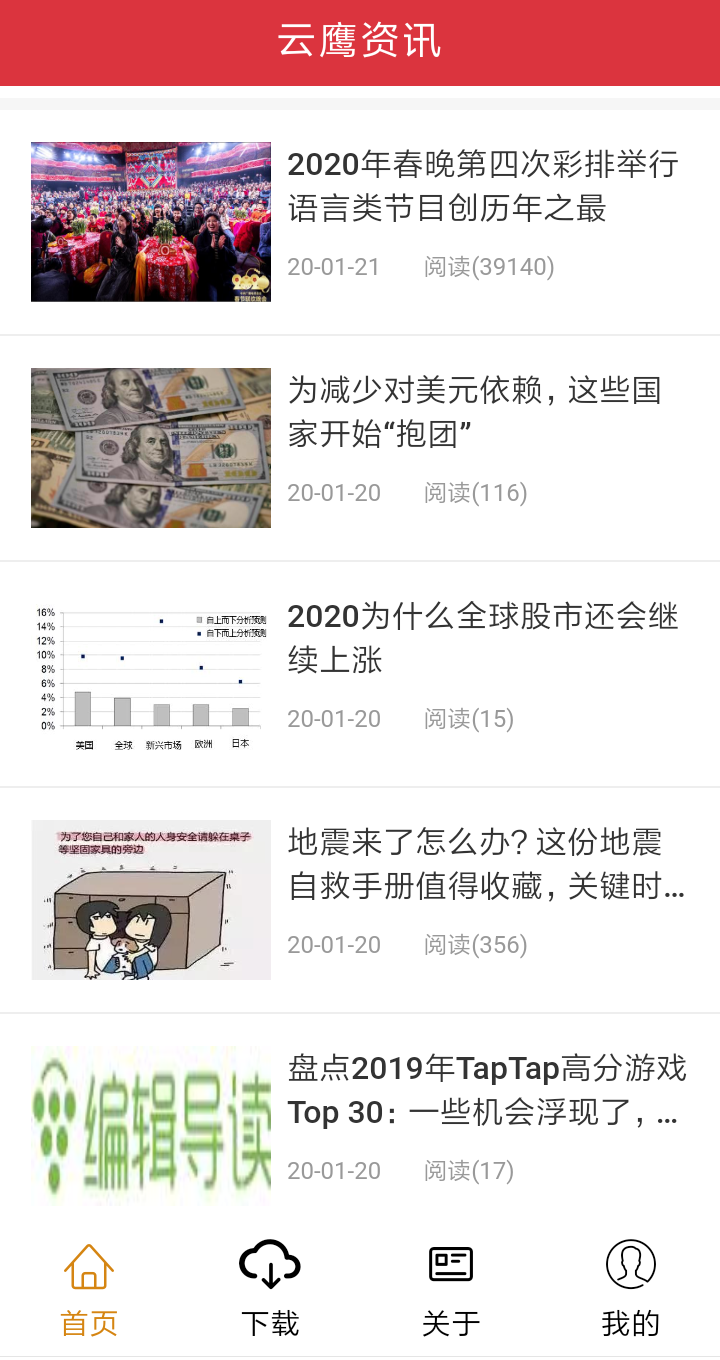Tap the 20-01-21 date label
This screenshot has width=720, height=1360.
point(334,266)
